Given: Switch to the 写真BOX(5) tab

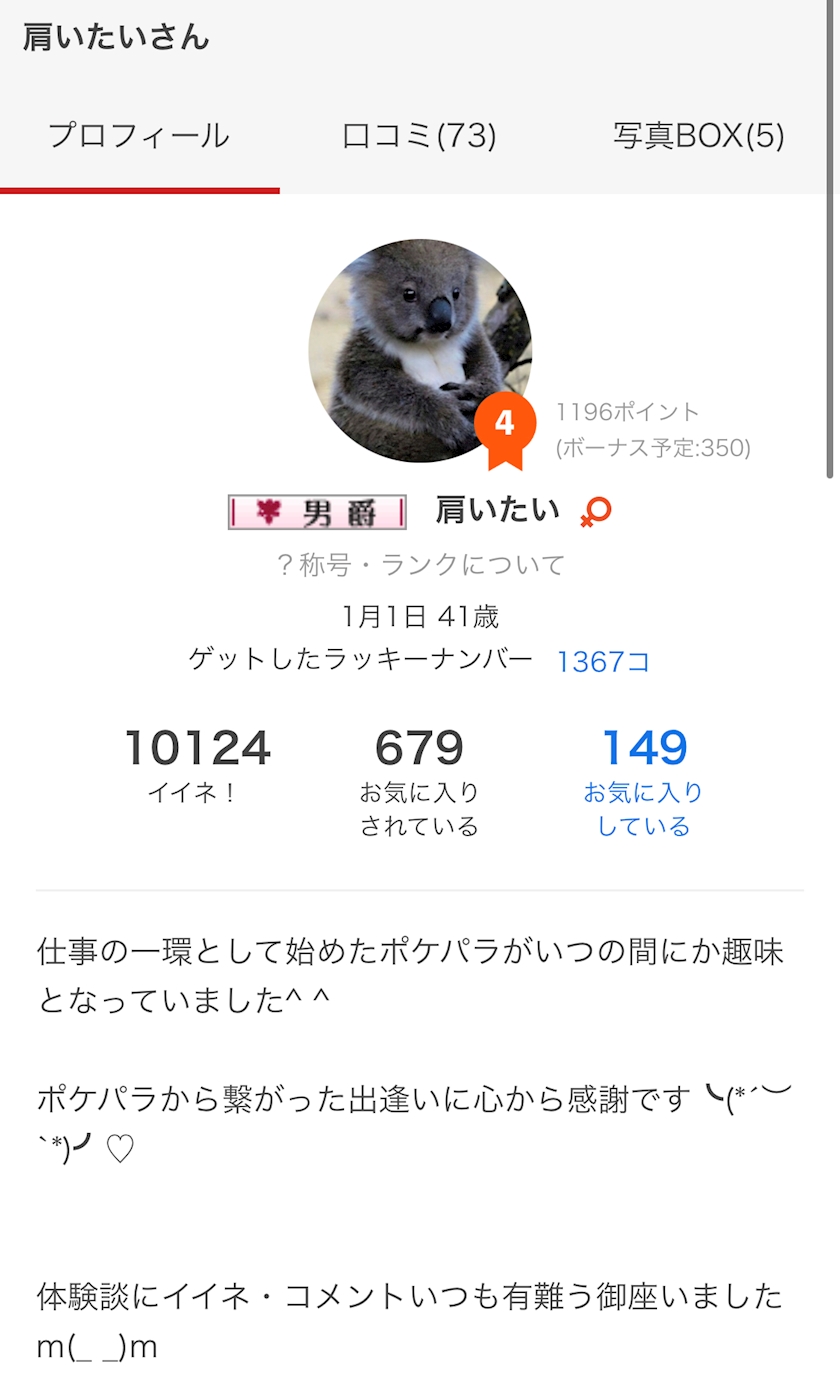Looking at the screenshot, I should pyautogui.click(x=698, y=136).
